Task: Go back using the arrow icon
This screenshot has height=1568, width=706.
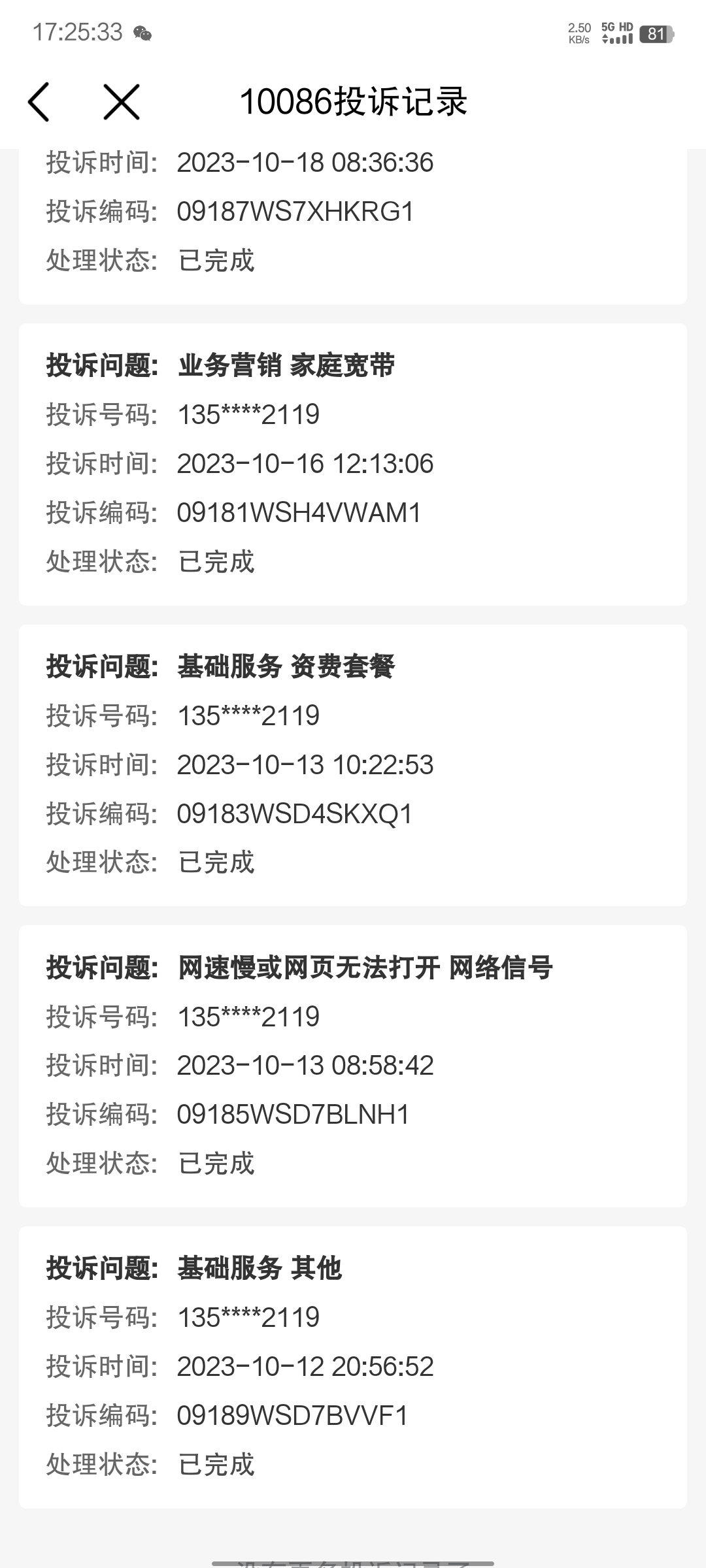Action: [39, 102]
